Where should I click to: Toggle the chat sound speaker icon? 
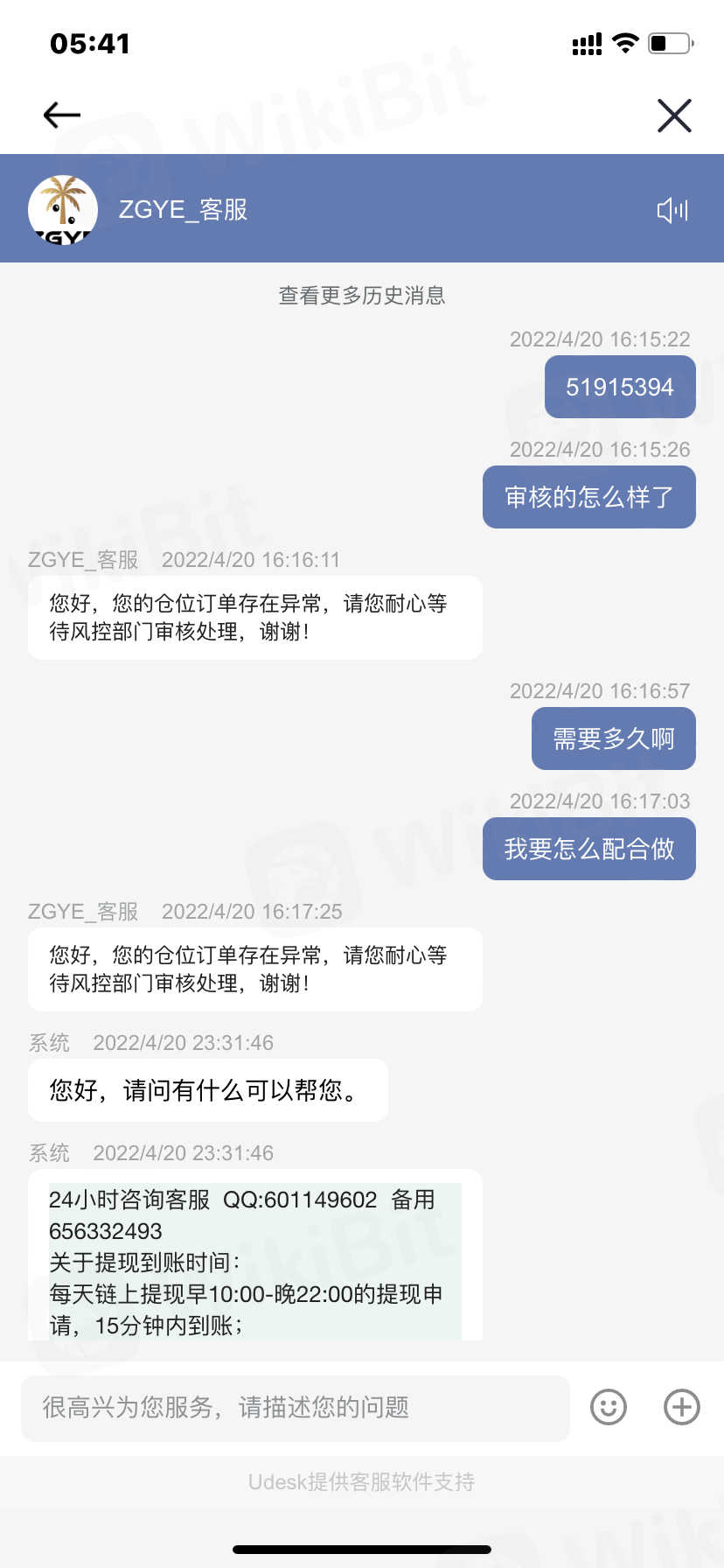tap(672, 210)
